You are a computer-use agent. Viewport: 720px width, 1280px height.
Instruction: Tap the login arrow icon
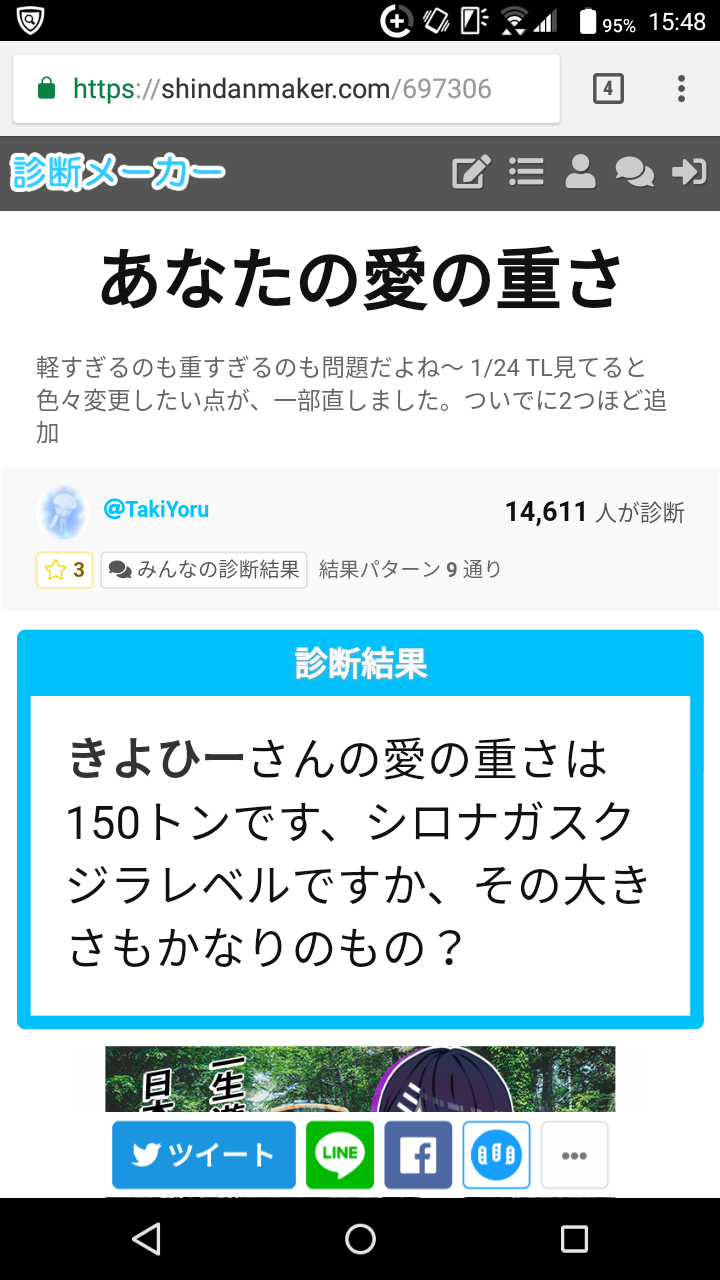point(689,172)
